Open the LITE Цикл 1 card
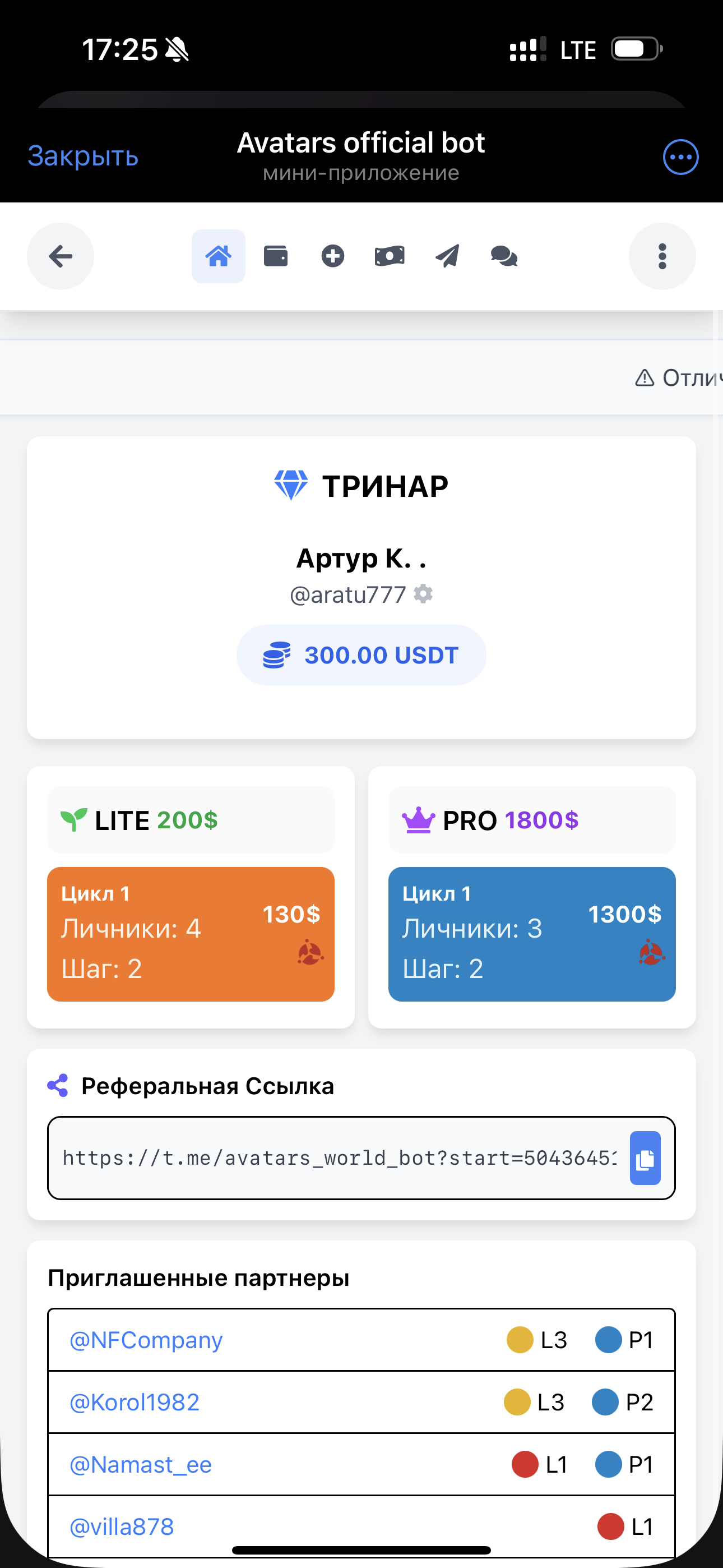723x1568 pixels. click(x=191, y=934)
